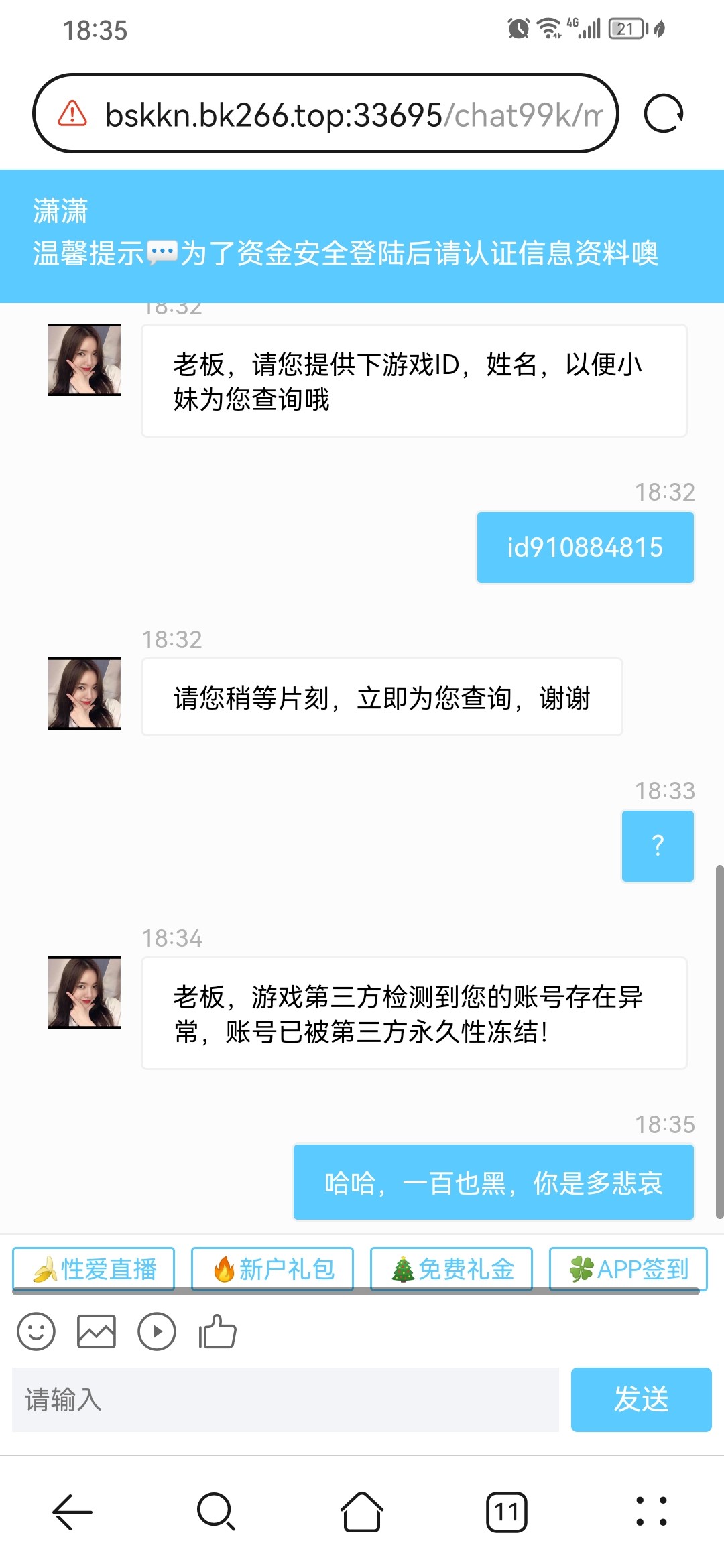Tap the home icon in navigation bar

[x=362, y=1511]
